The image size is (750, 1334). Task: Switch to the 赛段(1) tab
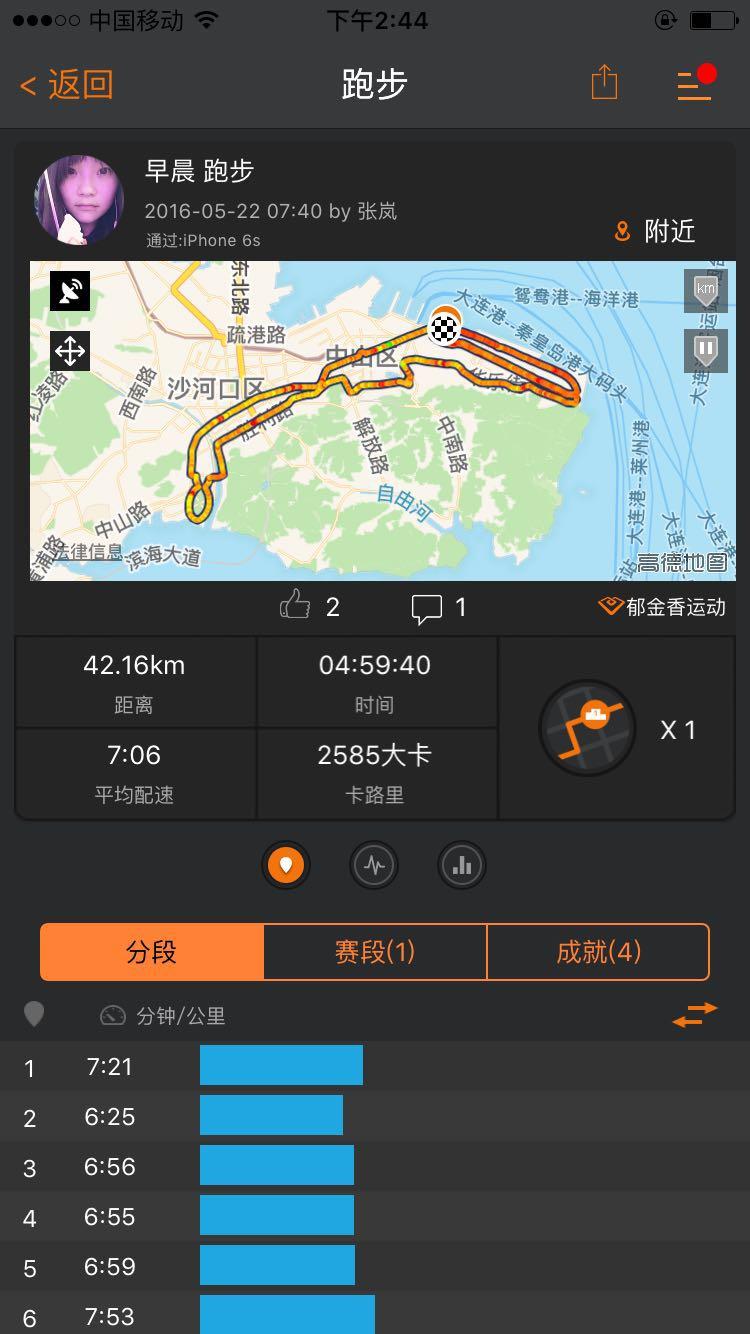375,951
